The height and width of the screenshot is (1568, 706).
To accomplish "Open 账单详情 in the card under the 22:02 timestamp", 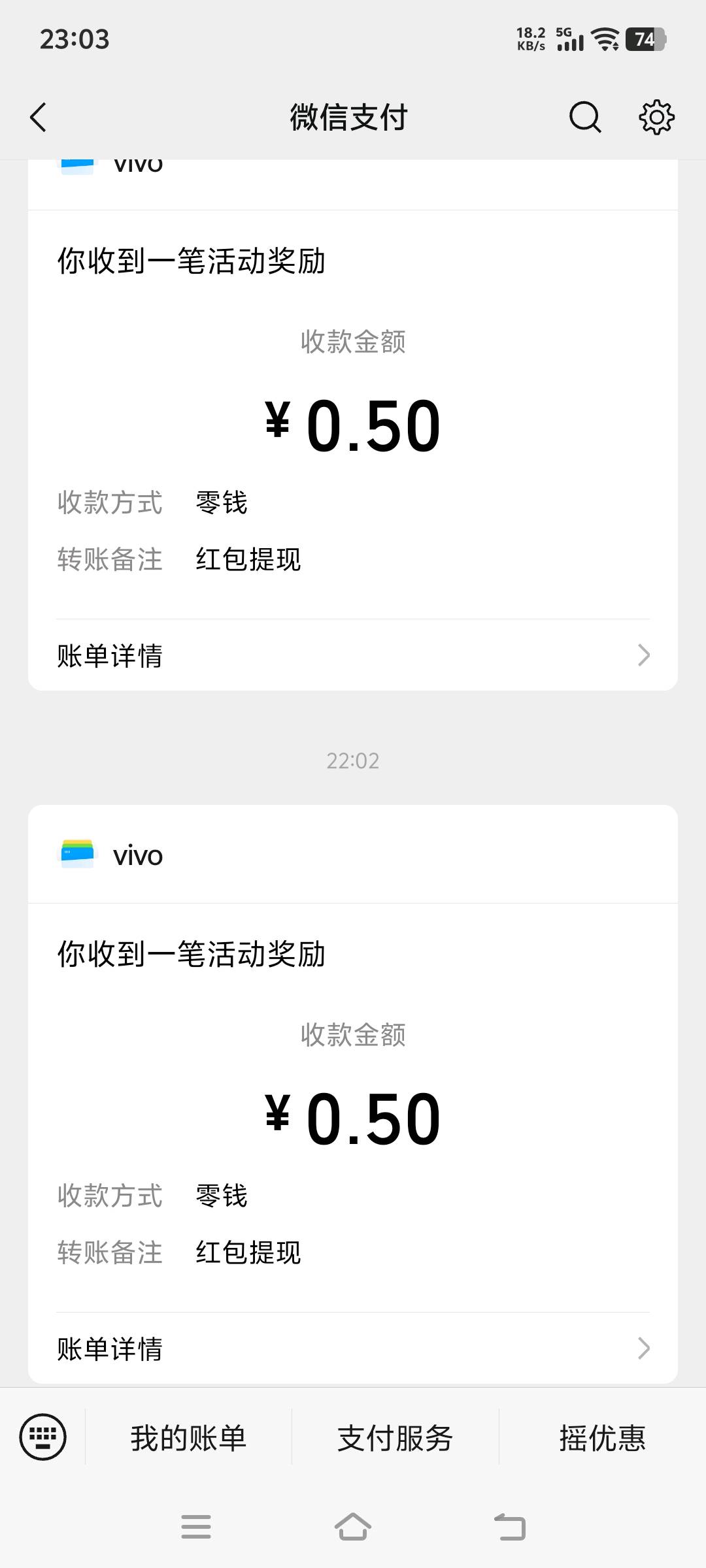I will pos(353,1348).
